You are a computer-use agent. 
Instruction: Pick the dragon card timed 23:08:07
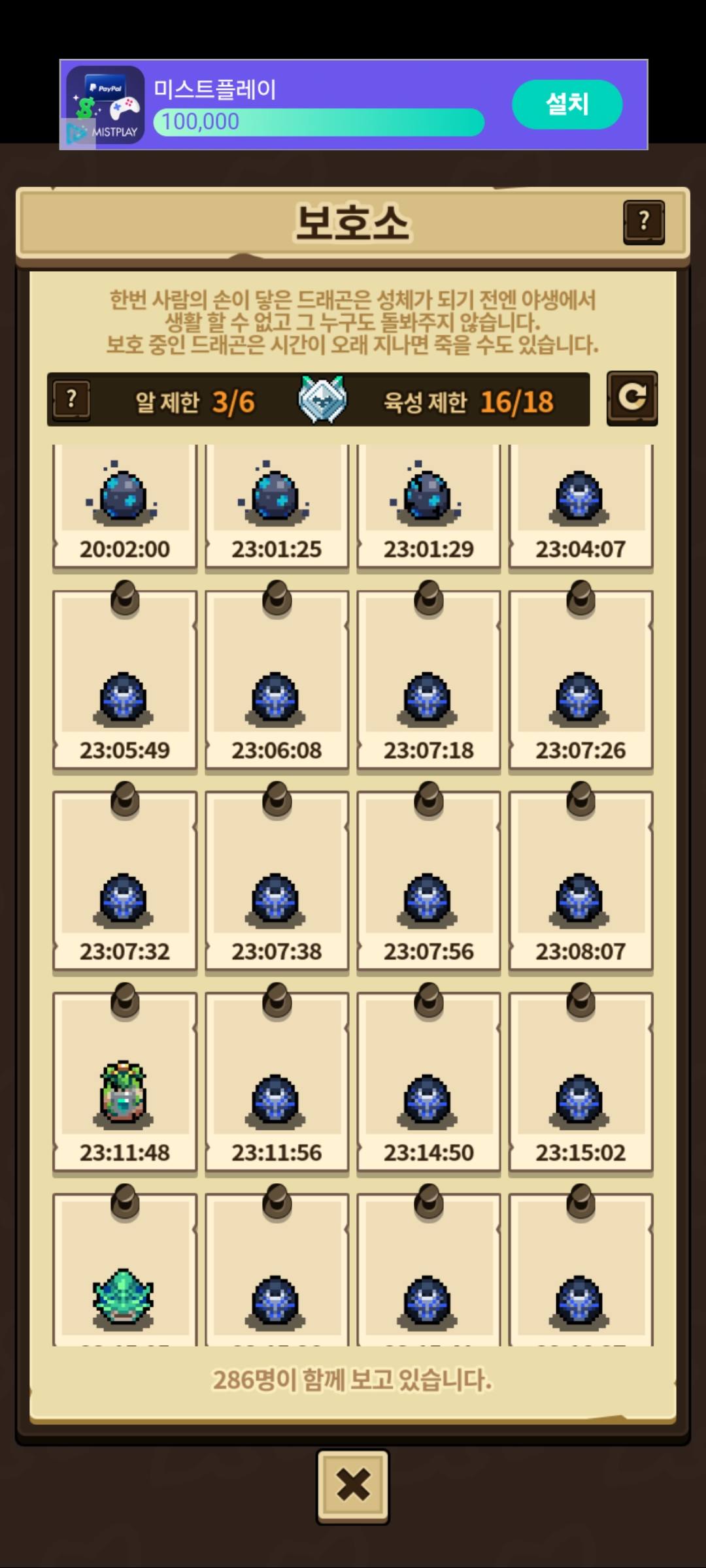click(x=580, y=884)
